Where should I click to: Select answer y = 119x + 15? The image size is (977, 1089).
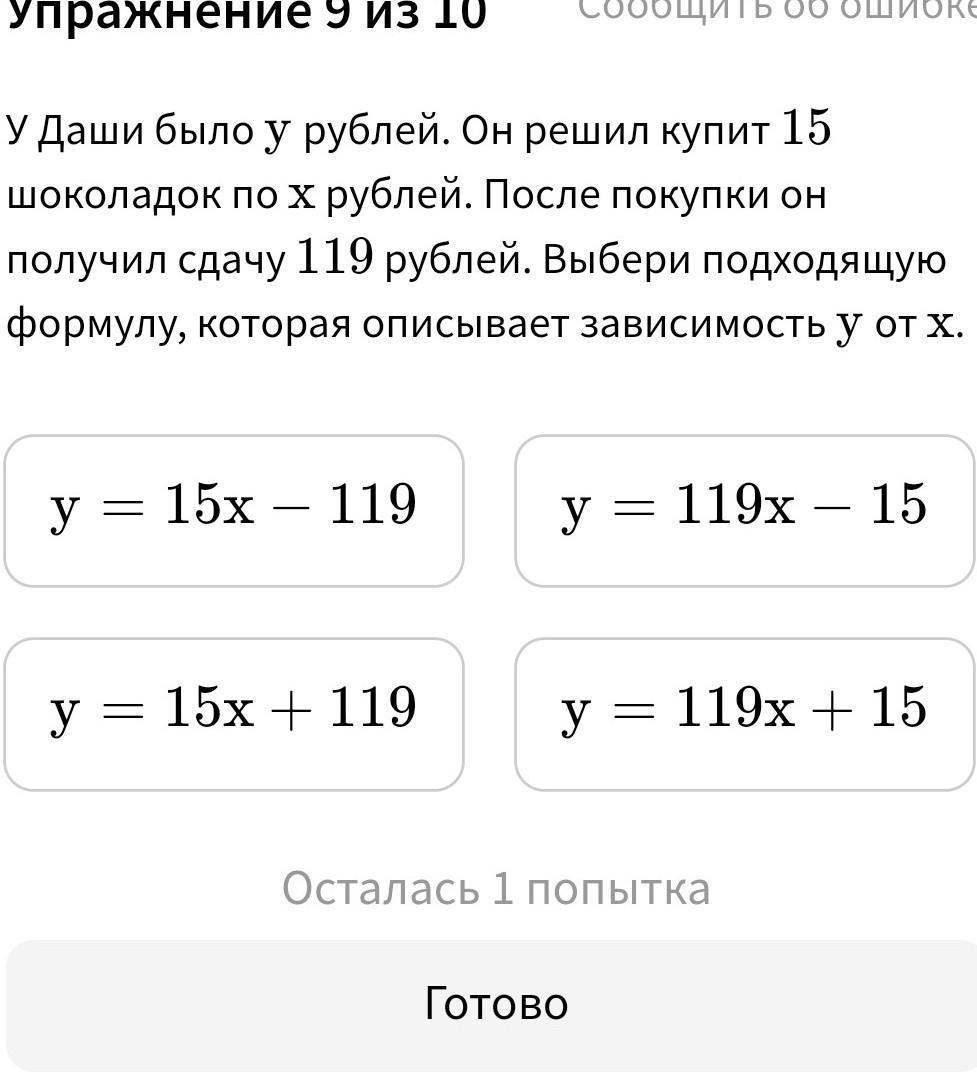point(744,713)
